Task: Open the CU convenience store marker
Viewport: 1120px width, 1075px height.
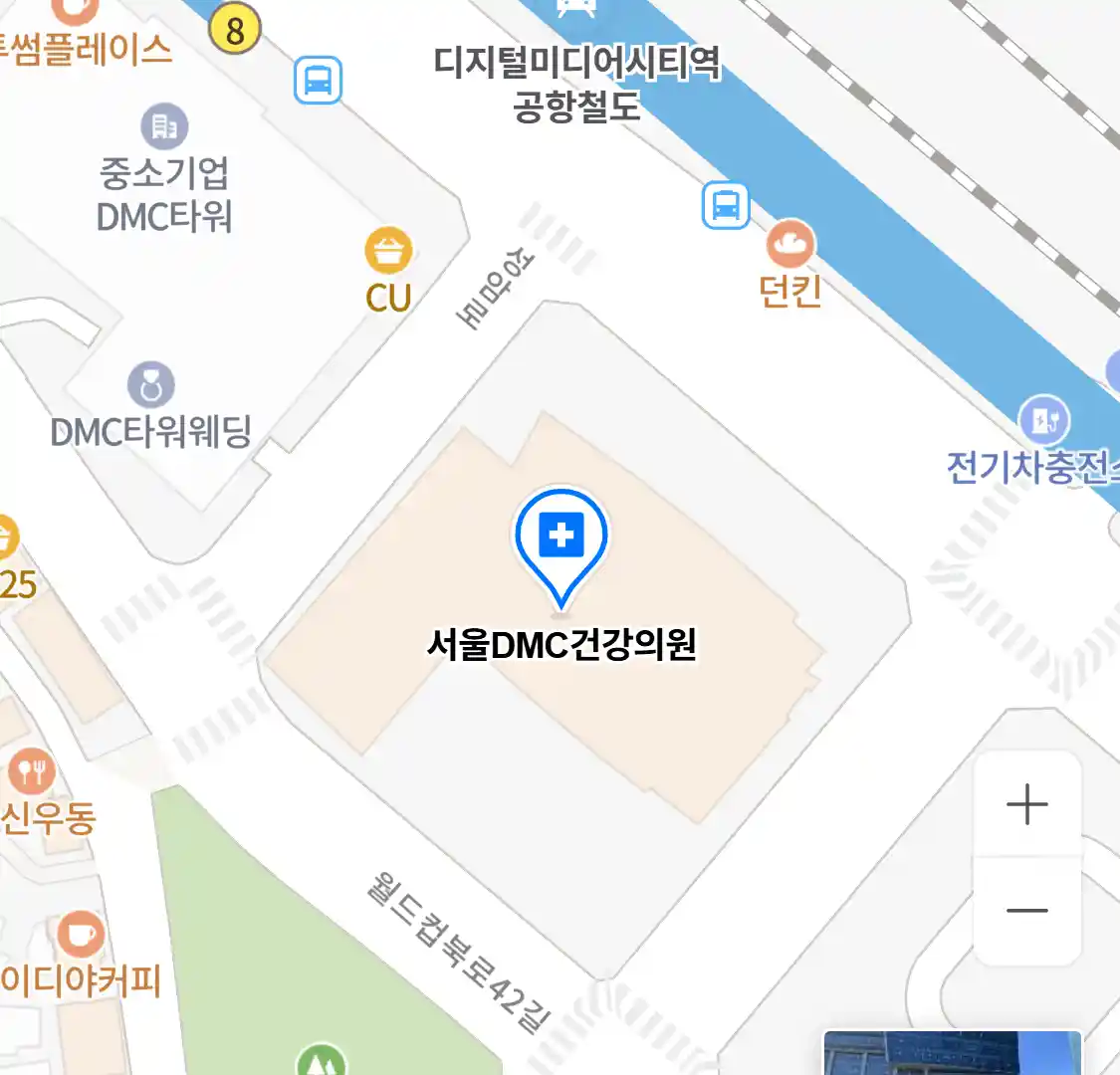Action: [388, 251]
